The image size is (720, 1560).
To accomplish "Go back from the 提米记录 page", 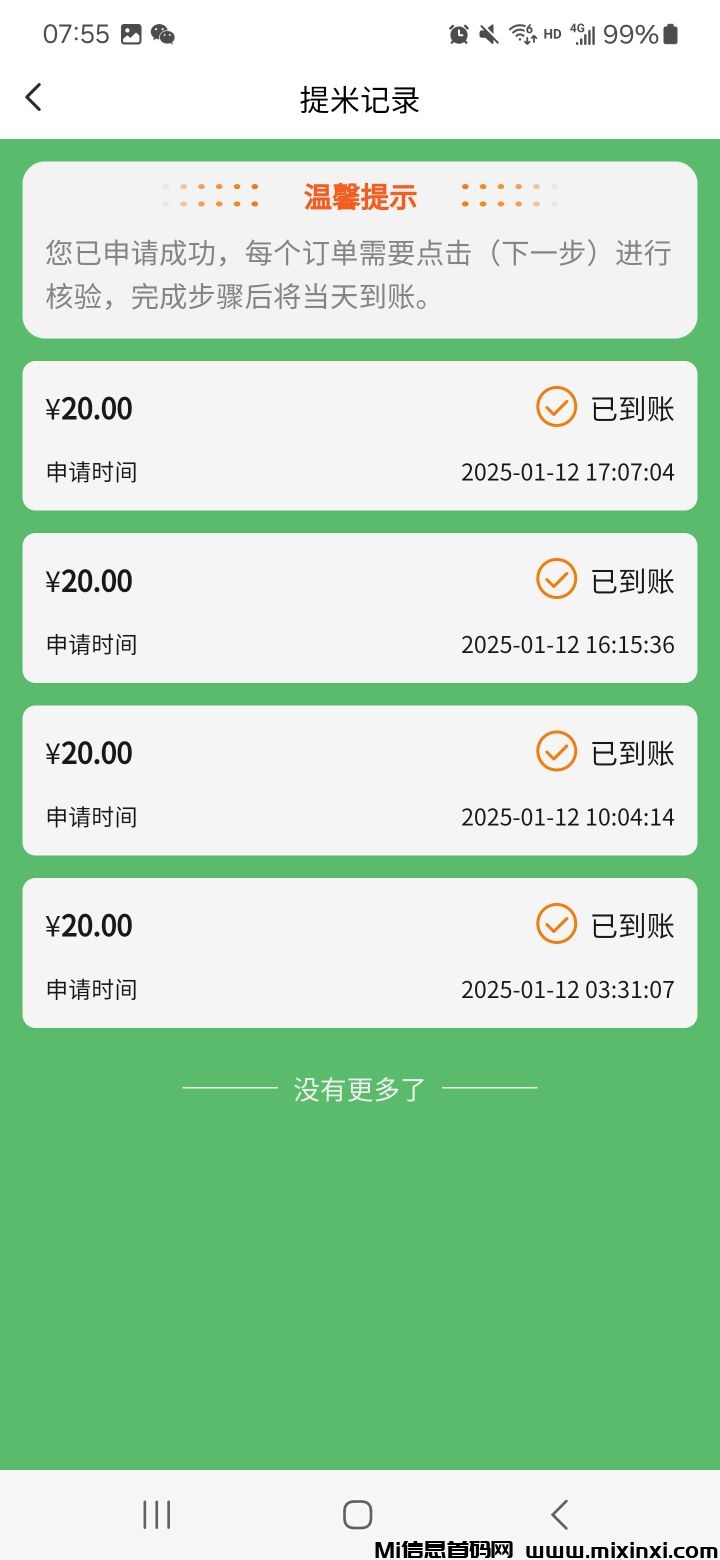I will (34, 98).
